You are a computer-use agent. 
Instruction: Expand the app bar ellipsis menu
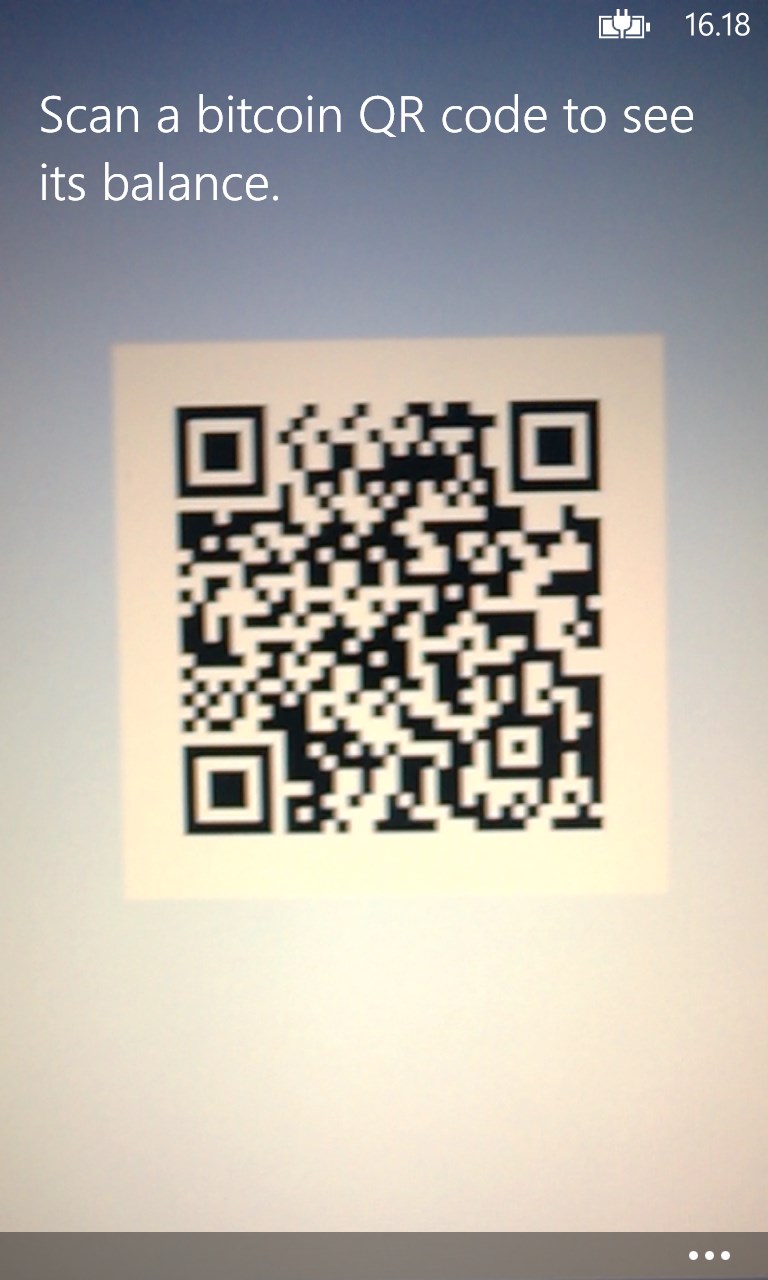pos(710,1255)
